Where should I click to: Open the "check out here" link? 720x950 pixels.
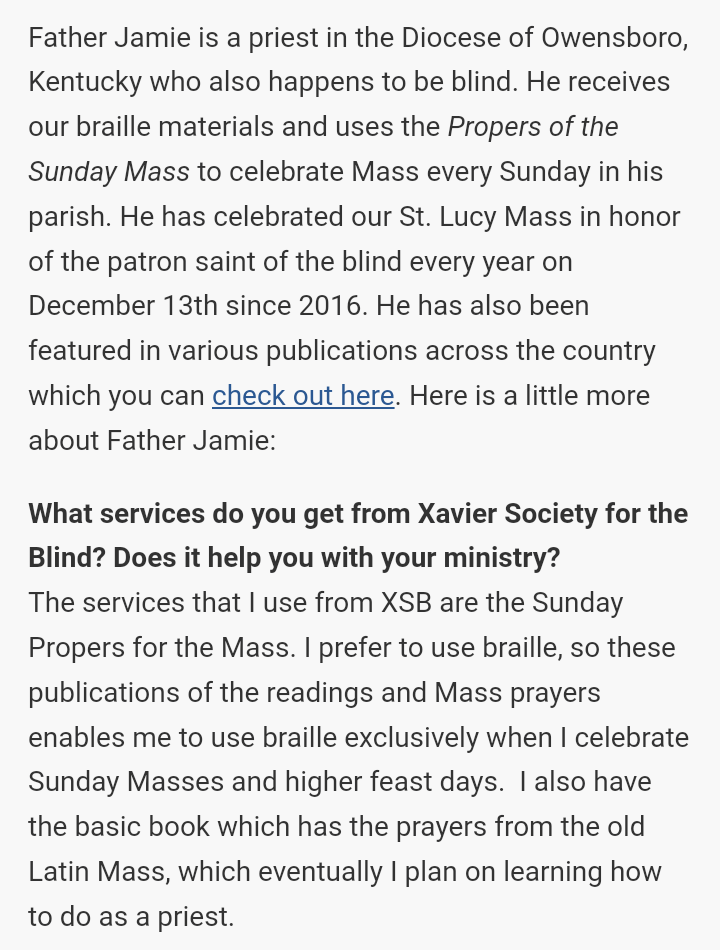coord(303,396)
